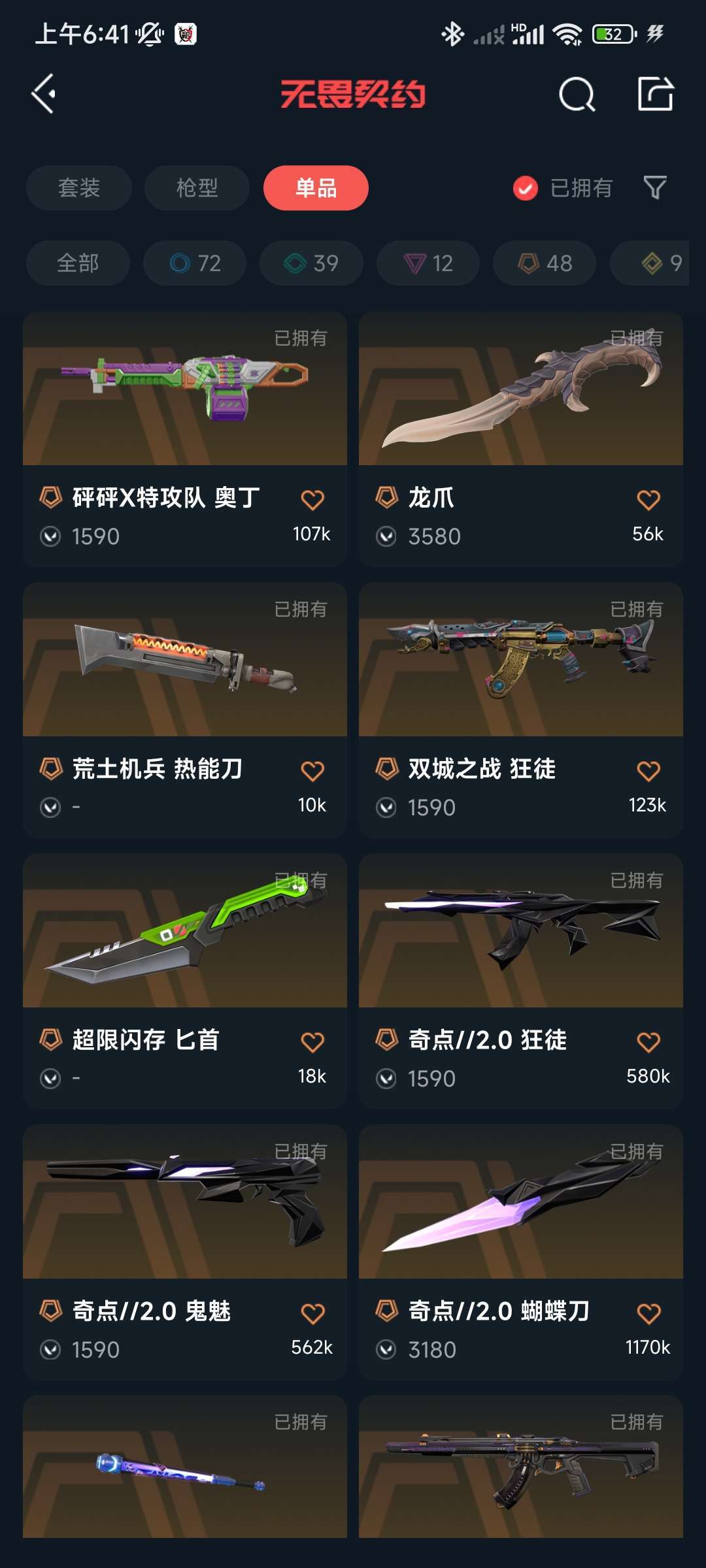This screenshot has width=706, height=1568.
Task: Select the rarity filter showing 48
Action: point(543,263)
